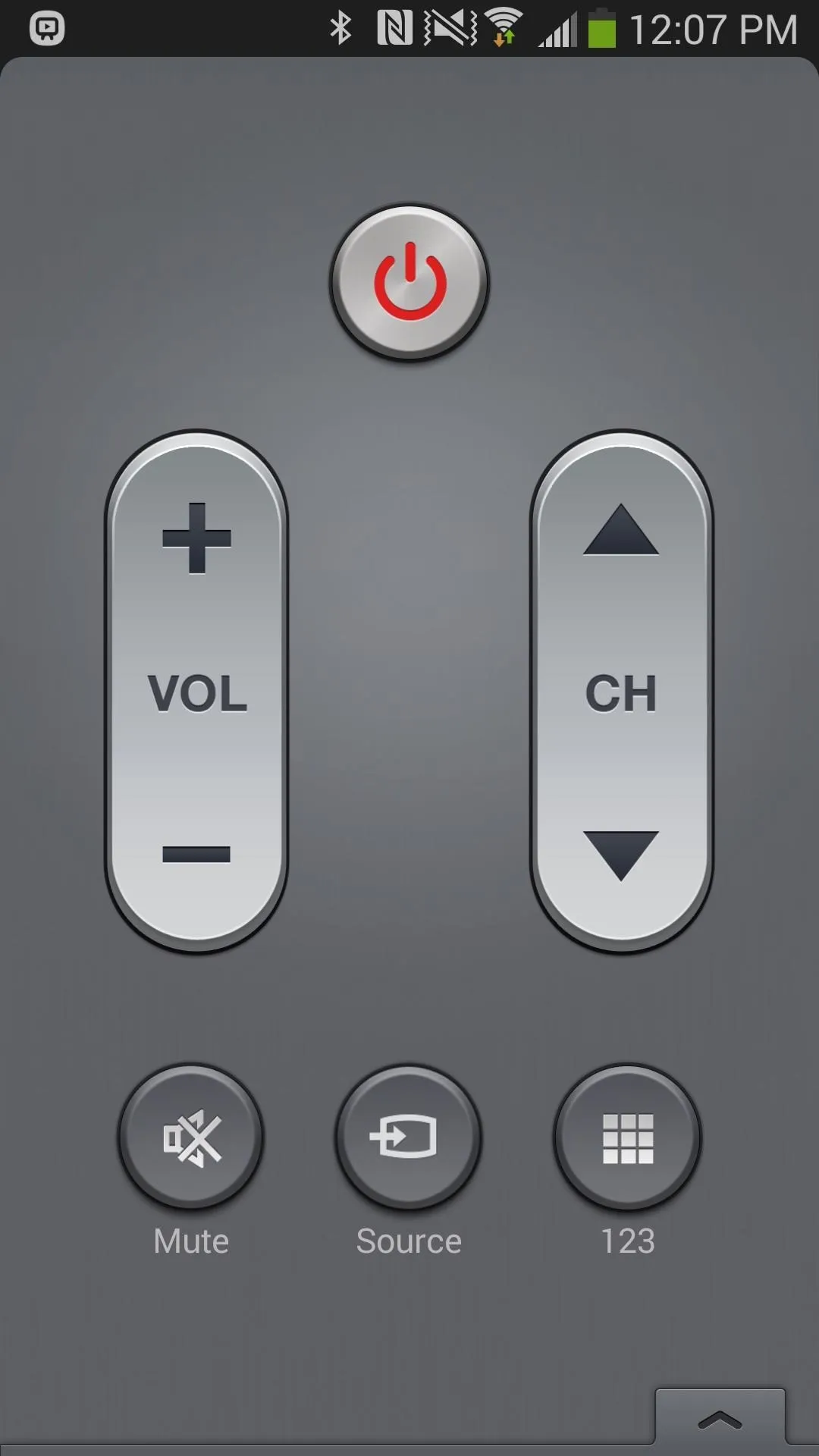Go to next channel with up arrow

coord(621,529)
